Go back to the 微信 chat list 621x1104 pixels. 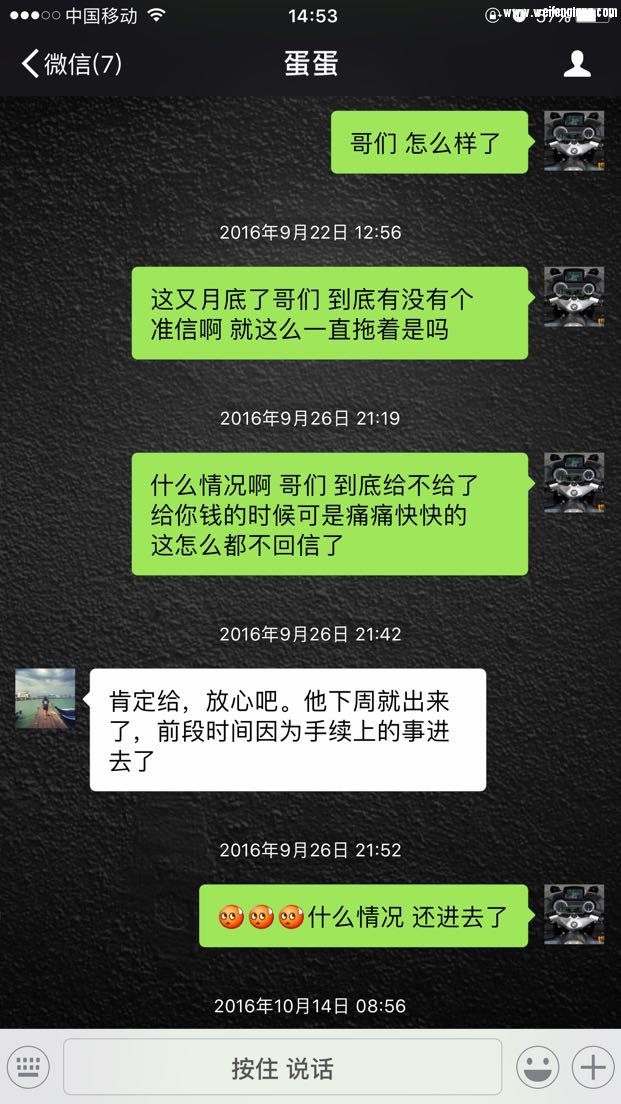70,64
